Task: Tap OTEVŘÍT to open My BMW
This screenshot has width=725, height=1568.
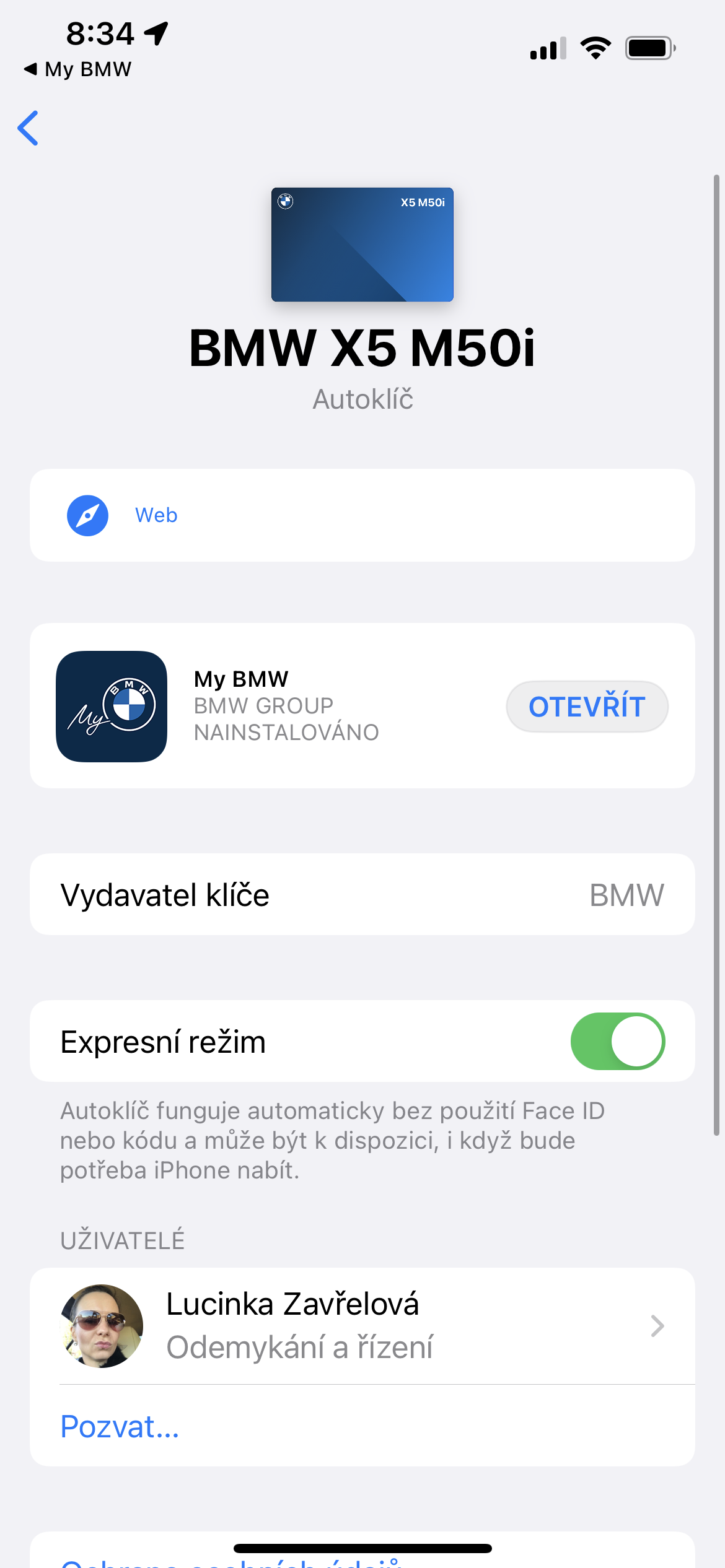Action: (586, 707)
